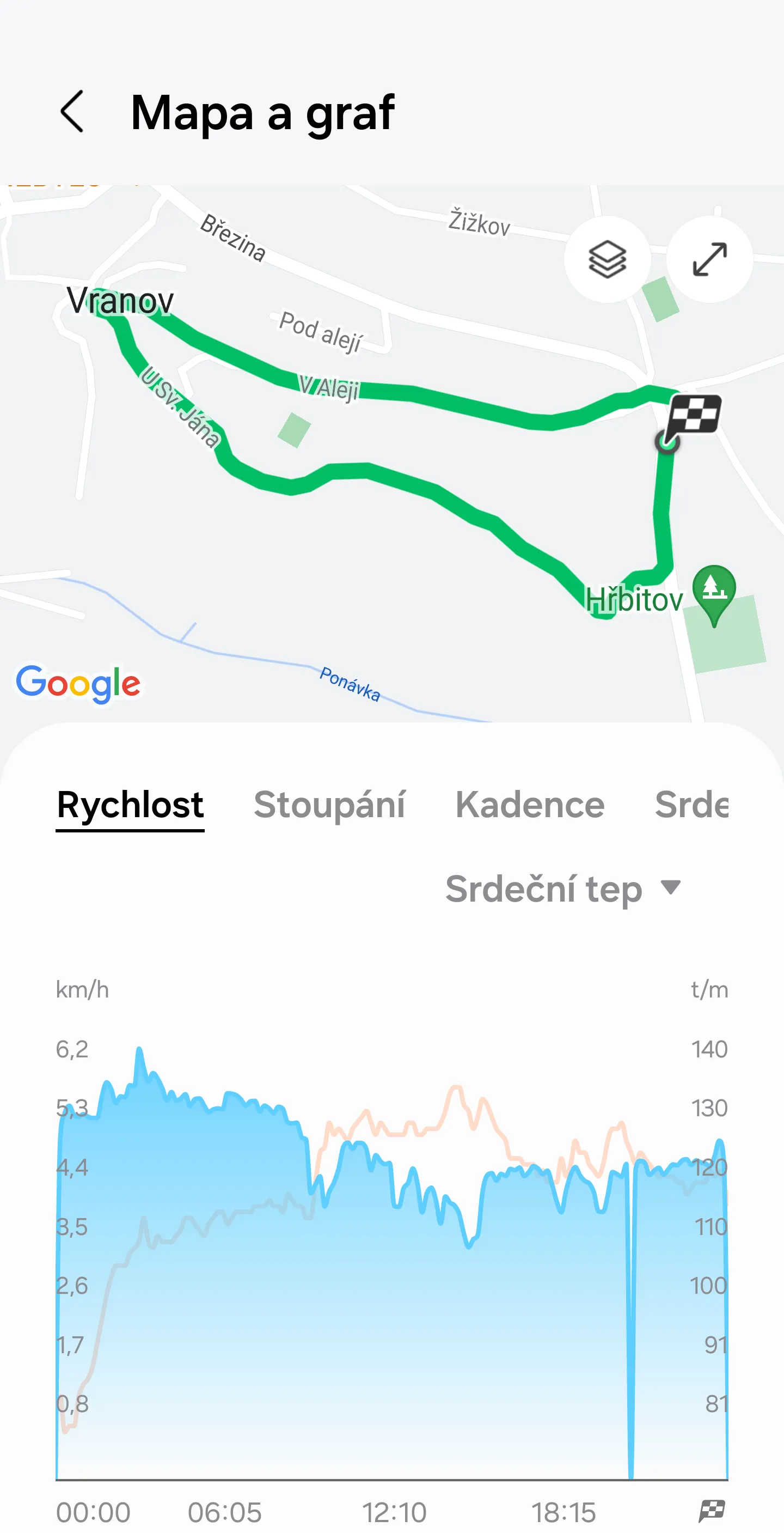The width and height of the screenshot is (784, 1533).
Task: Open the partially visible Srde tab
Action: (x=691, y=805)
